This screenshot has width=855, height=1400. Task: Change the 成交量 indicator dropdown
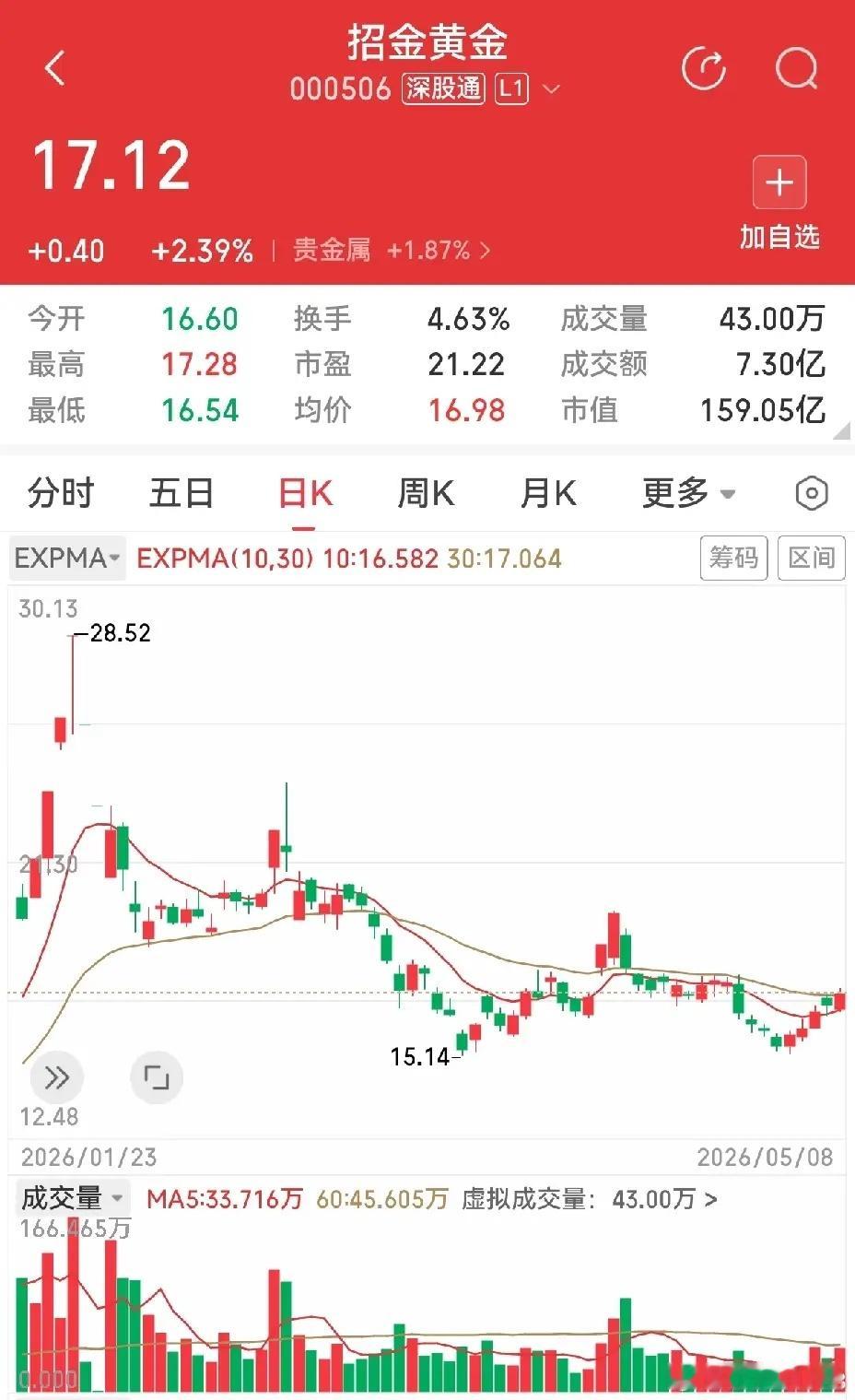click(71, 1198)
